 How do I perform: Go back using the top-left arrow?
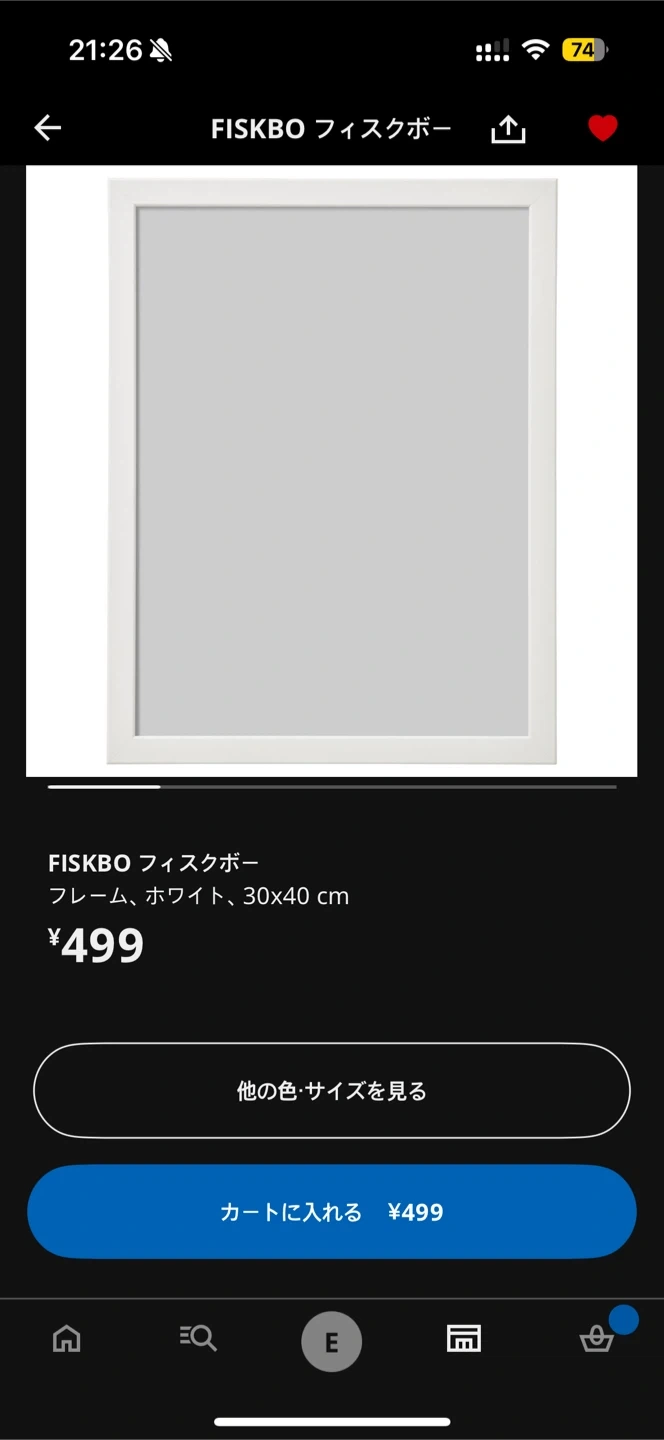coord(48,128)
